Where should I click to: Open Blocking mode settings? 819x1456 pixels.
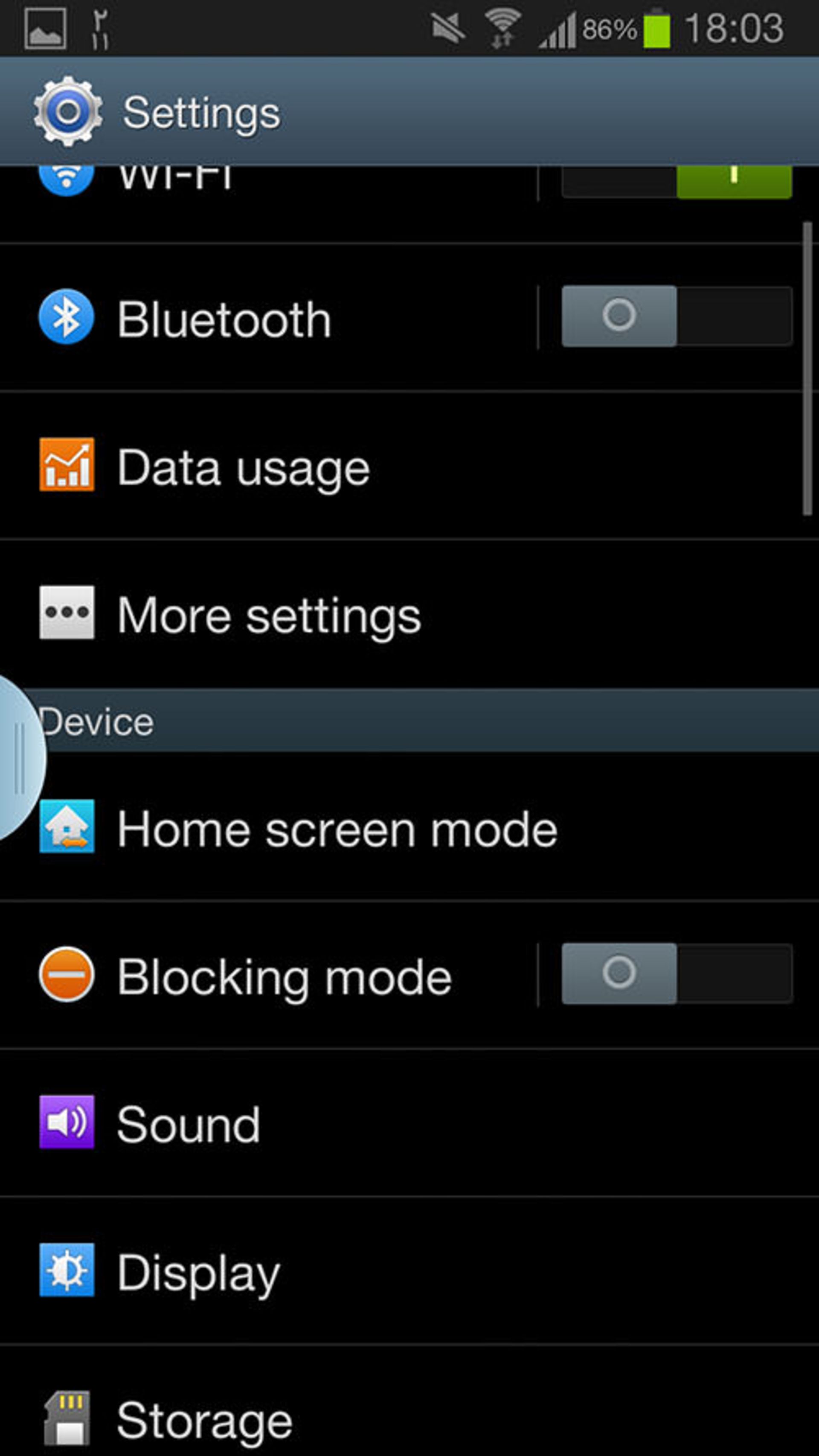(x=268, y=975)
